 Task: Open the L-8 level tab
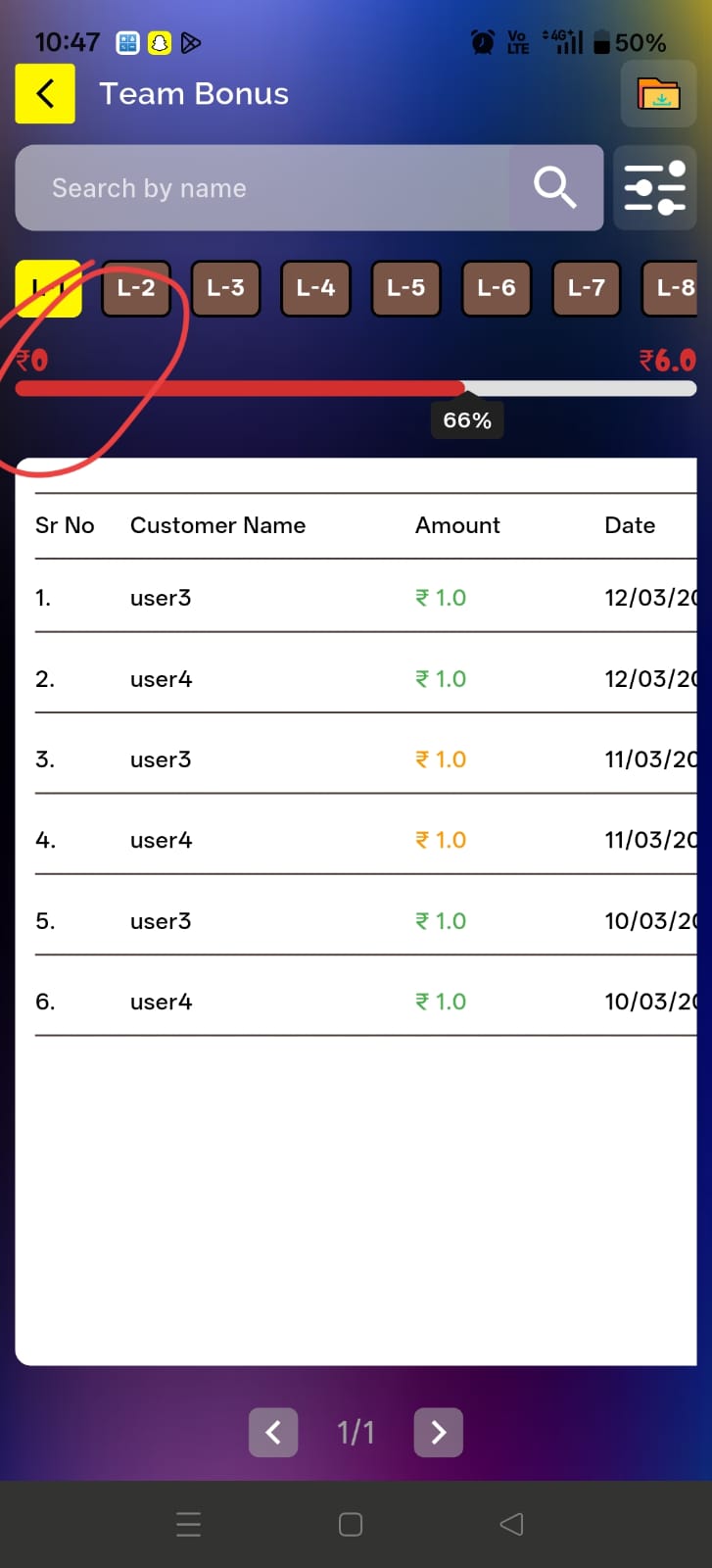pyautogui.click(x=672, y=288)
